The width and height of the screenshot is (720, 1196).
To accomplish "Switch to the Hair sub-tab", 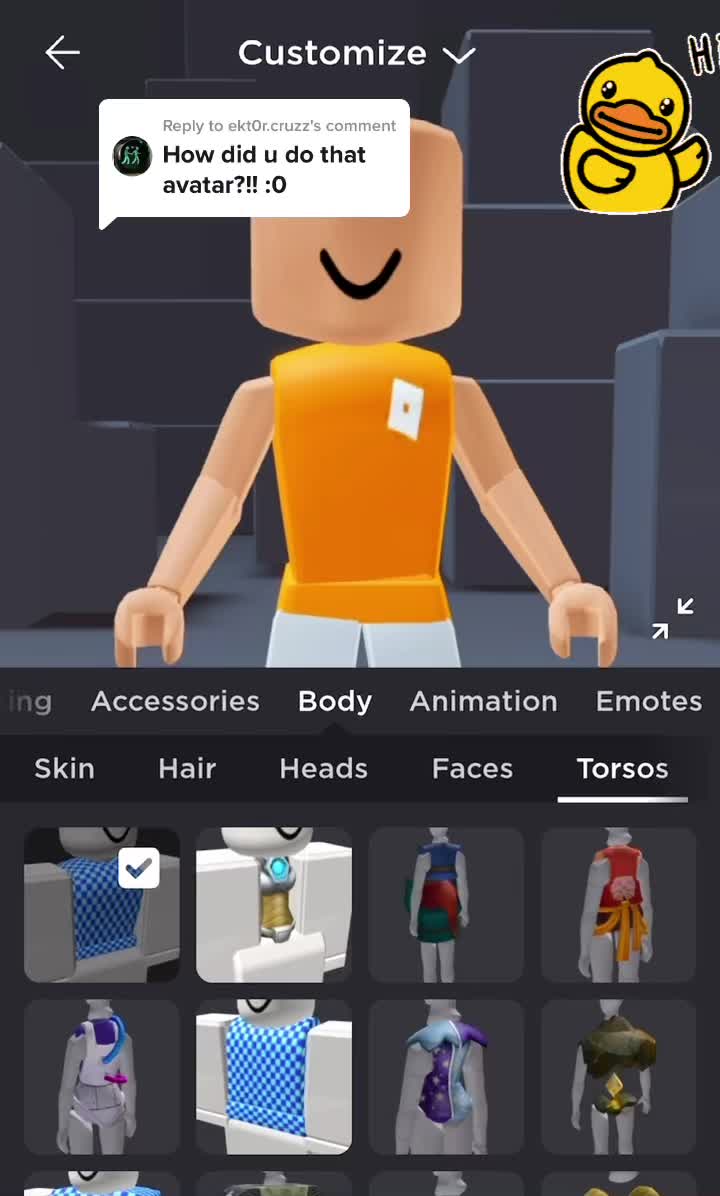I will click(187, 768).
